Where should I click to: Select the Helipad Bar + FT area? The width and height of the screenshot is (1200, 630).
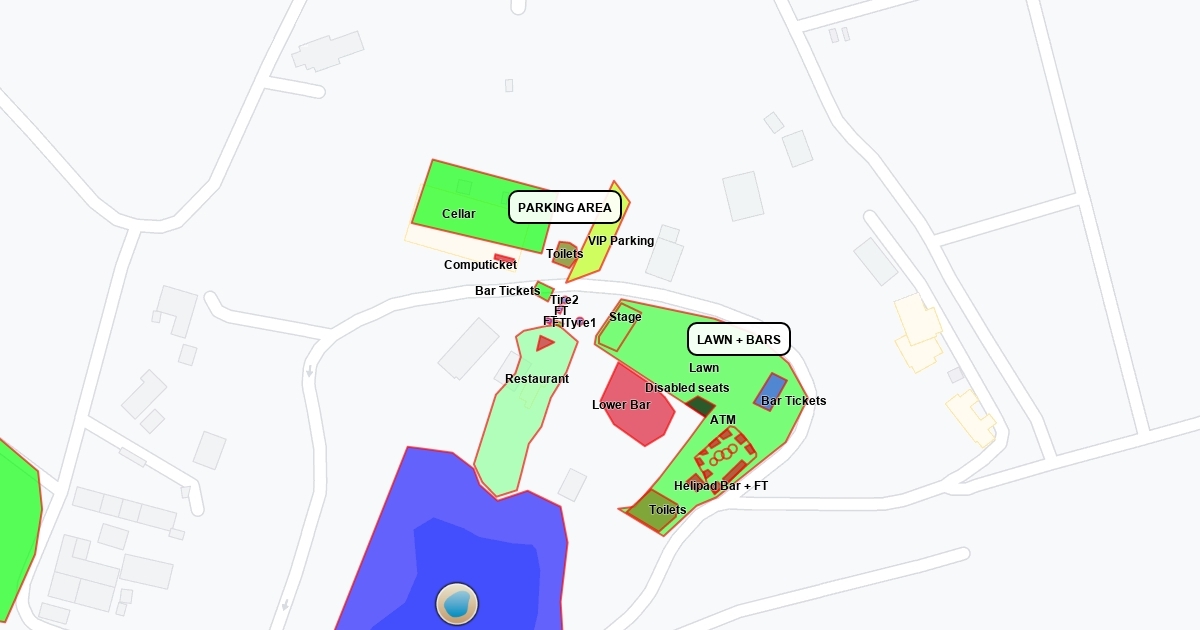726,457
